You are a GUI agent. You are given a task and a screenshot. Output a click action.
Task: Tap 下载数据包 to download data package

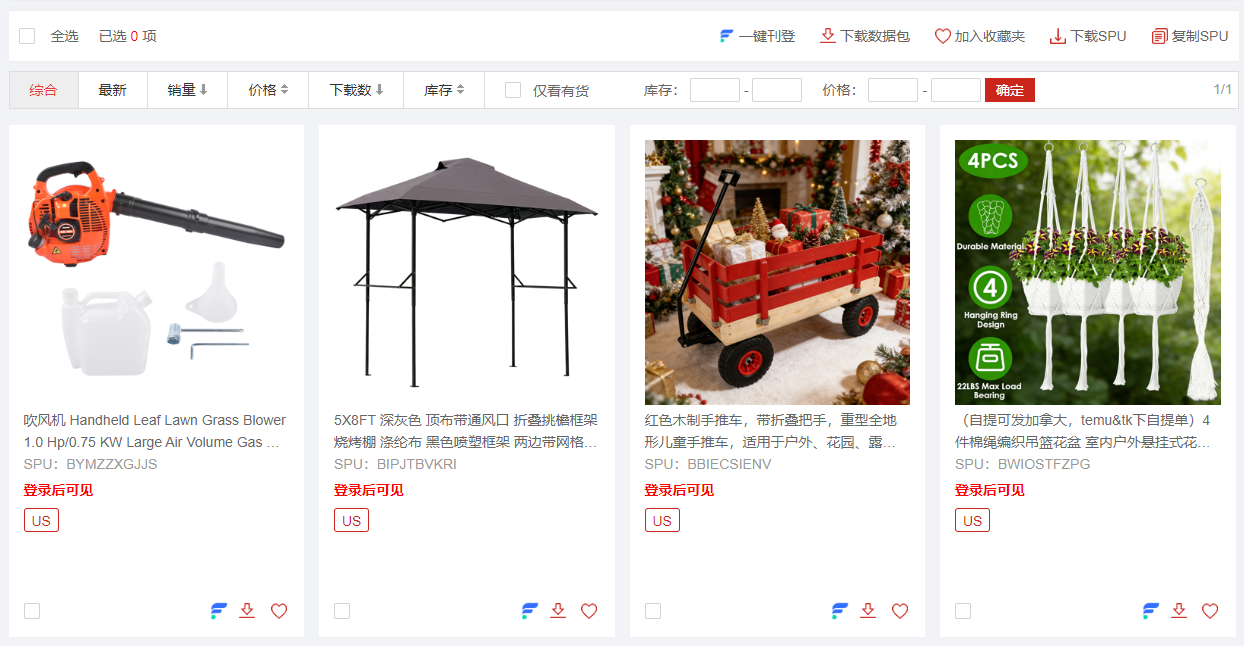click(865, 36)
